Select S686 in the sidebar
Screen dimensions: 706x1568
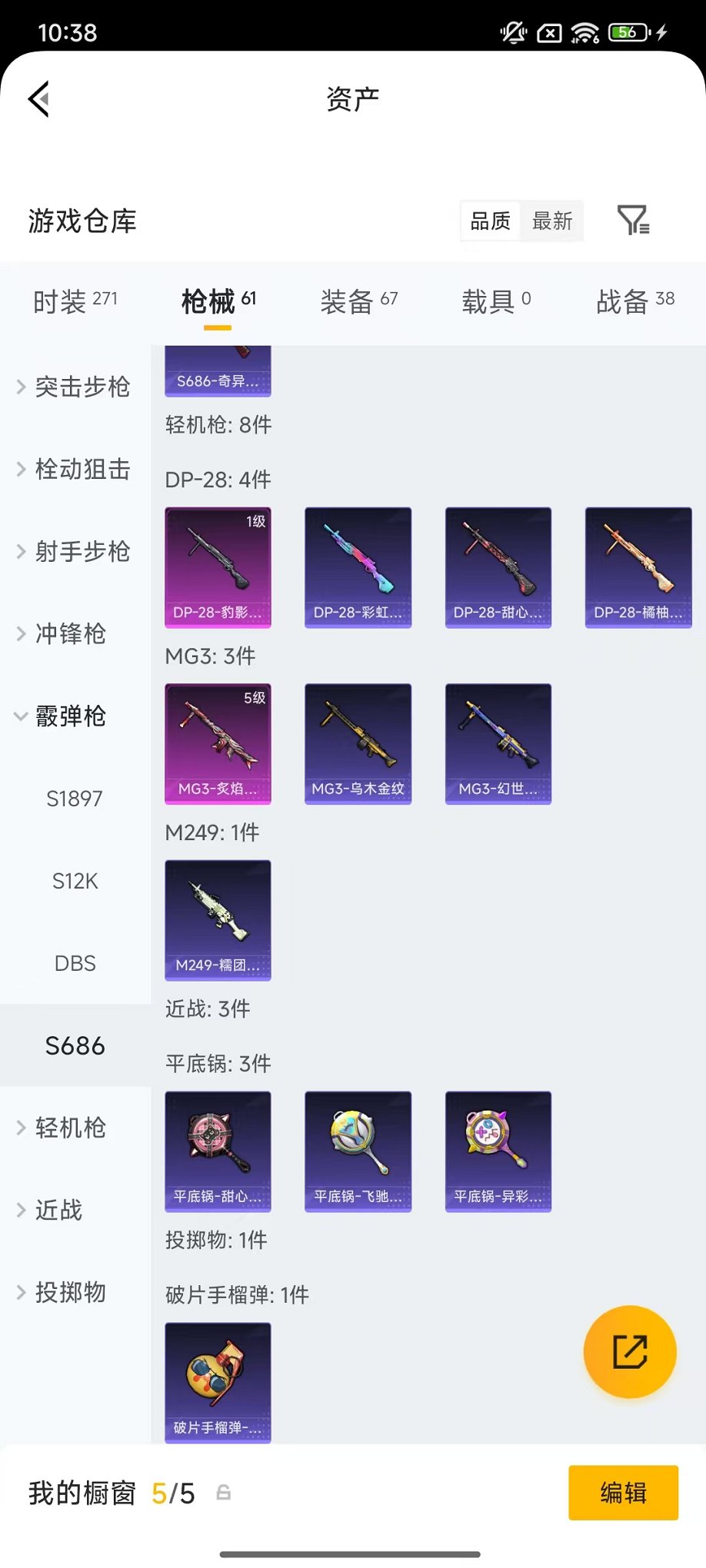pos(75,1045)
